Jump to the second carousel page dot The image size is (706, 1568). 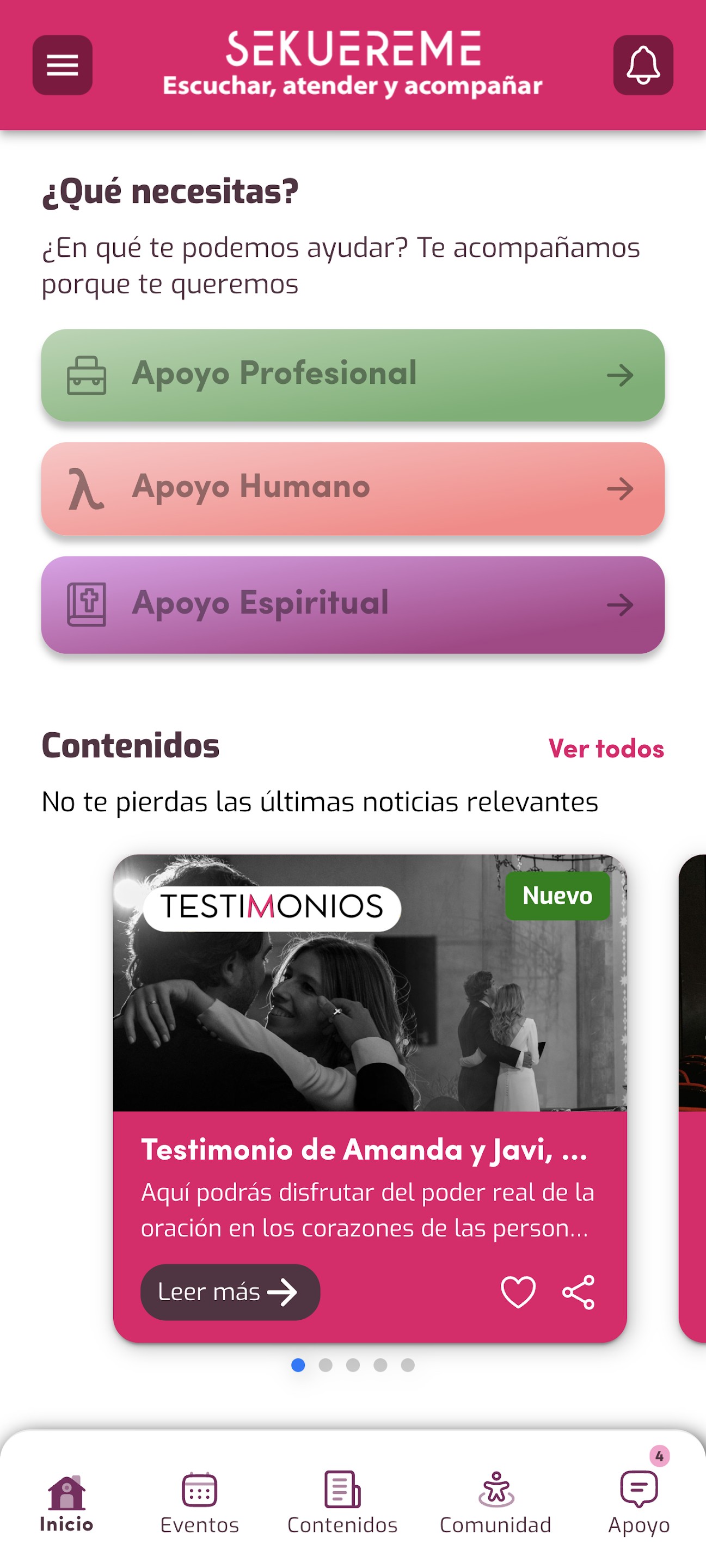[x=326, y=1365]
